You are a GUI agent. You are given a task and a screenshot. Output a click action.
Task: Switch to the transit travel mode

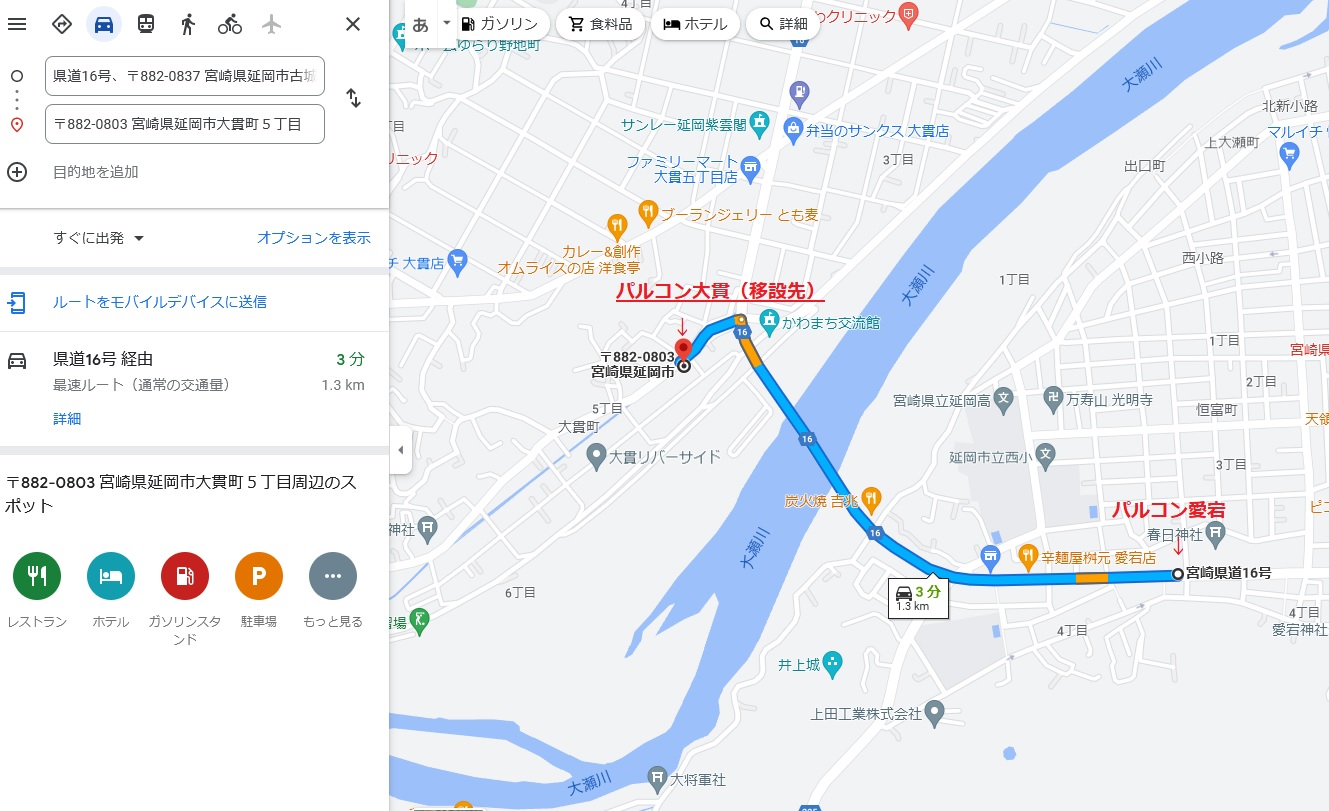(x=146, y=24)
